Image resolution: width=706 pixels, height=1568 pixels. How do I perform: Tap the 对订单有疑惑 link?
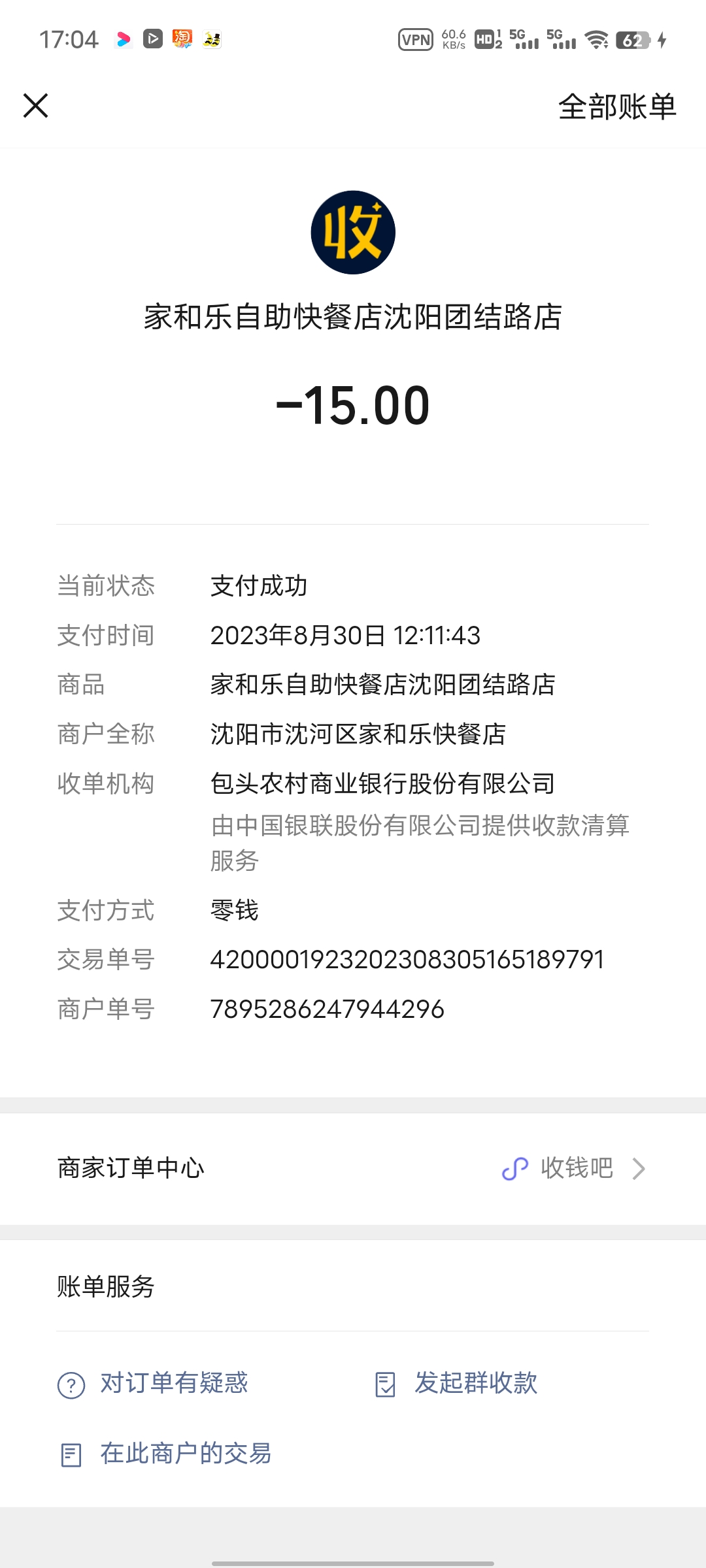[173, 1383]
